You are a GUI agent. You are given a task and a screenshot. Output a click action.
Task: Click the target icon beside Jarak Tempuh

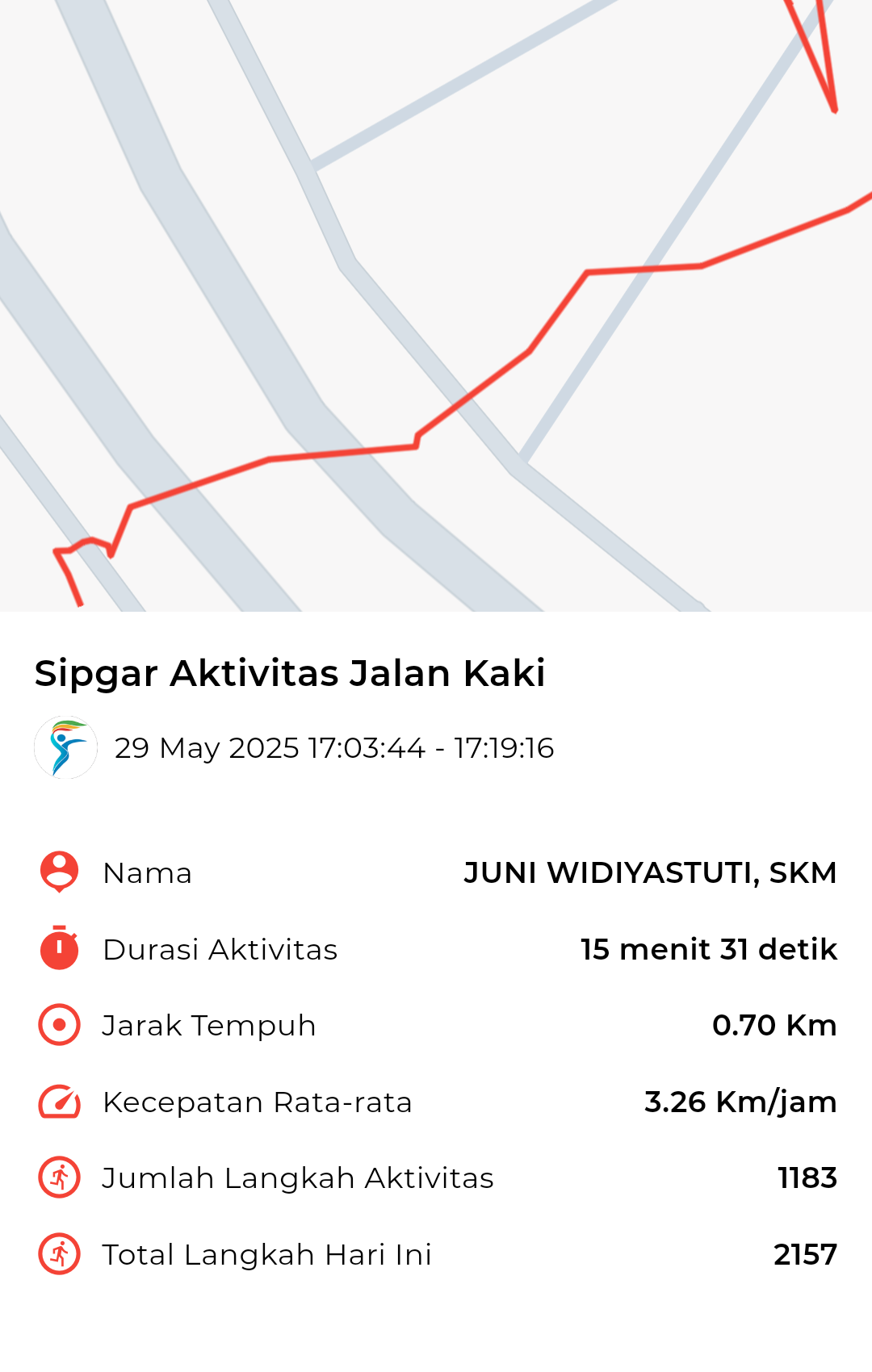[x=57, y=1025]
